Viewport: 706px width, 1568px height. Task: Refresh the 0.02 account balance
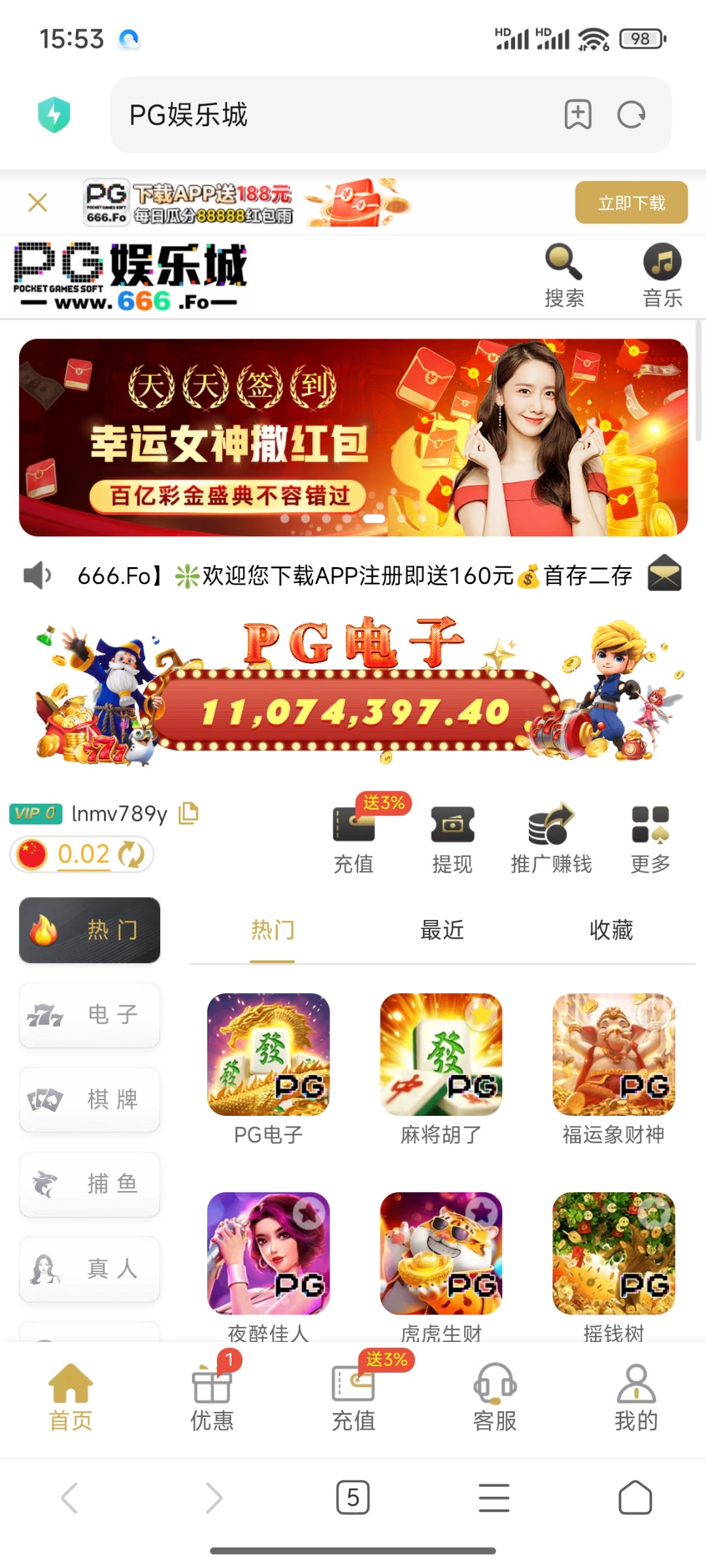tap(131, 854)
